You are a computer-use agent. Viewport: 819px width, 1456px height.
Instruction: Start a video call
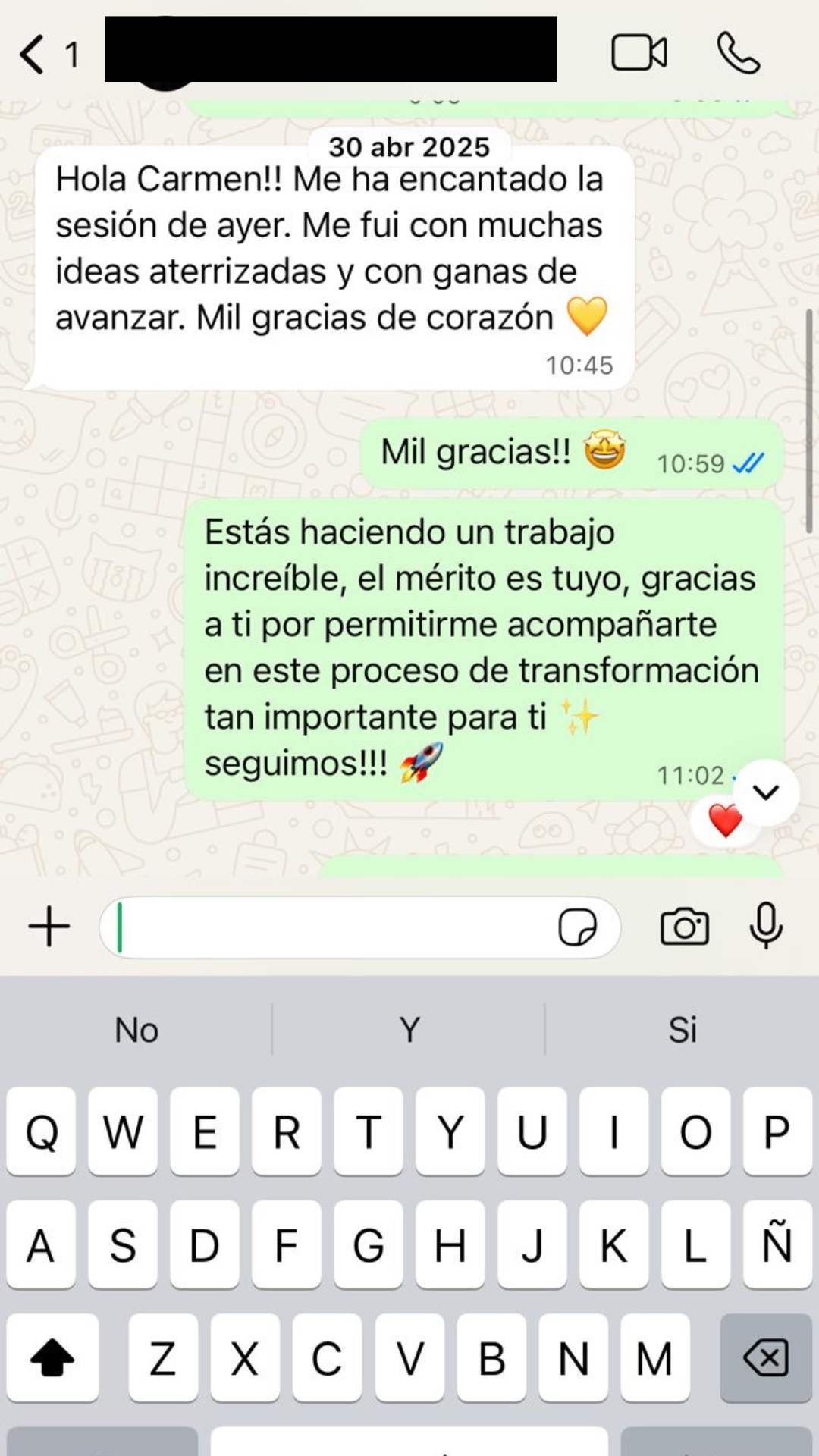click(x=641, y=52)
